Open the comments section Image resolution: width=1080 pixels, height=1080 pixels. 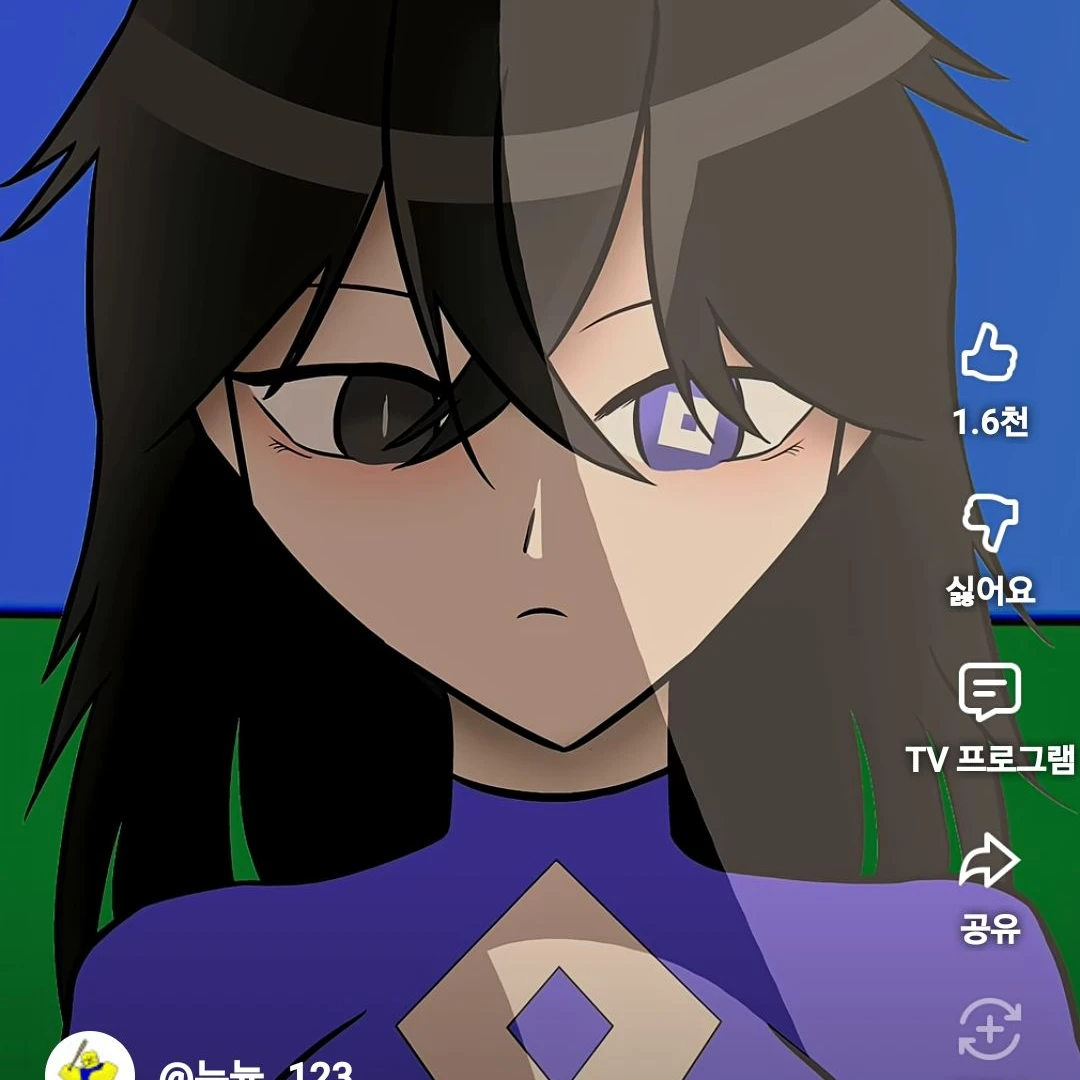coord(989,692)
